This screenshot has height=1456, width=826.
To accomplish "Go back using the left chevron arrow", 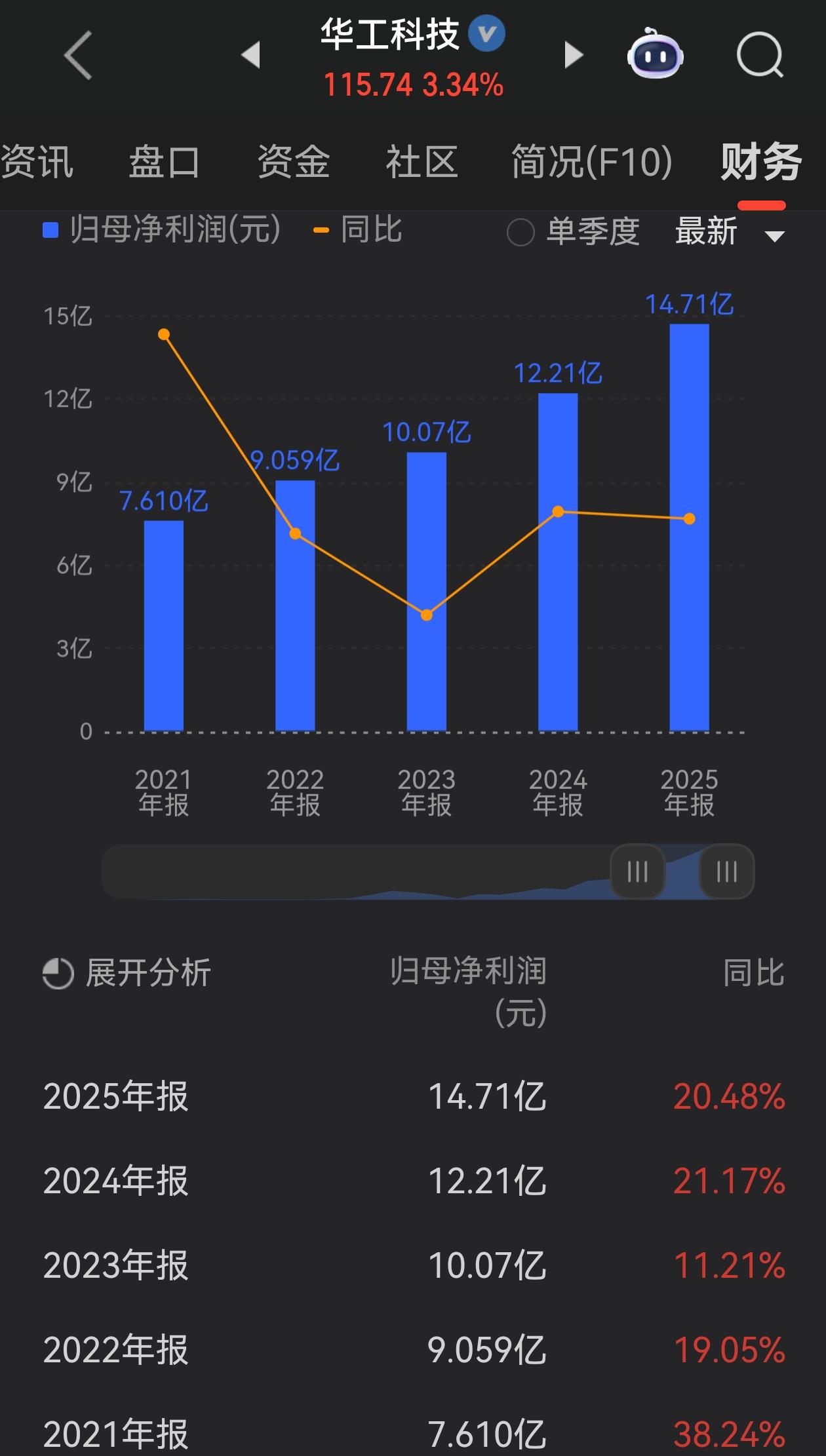I will point(77,56).
